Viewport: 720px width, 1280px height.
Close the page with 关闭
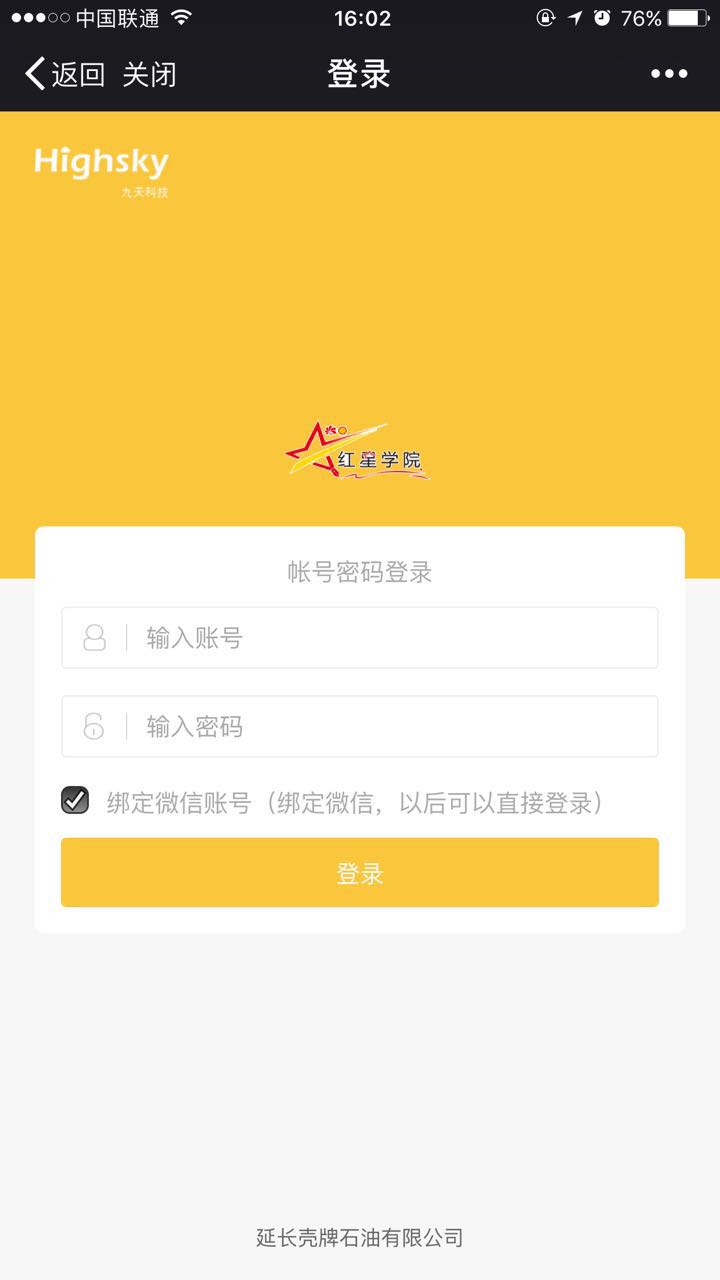[150, 74]
